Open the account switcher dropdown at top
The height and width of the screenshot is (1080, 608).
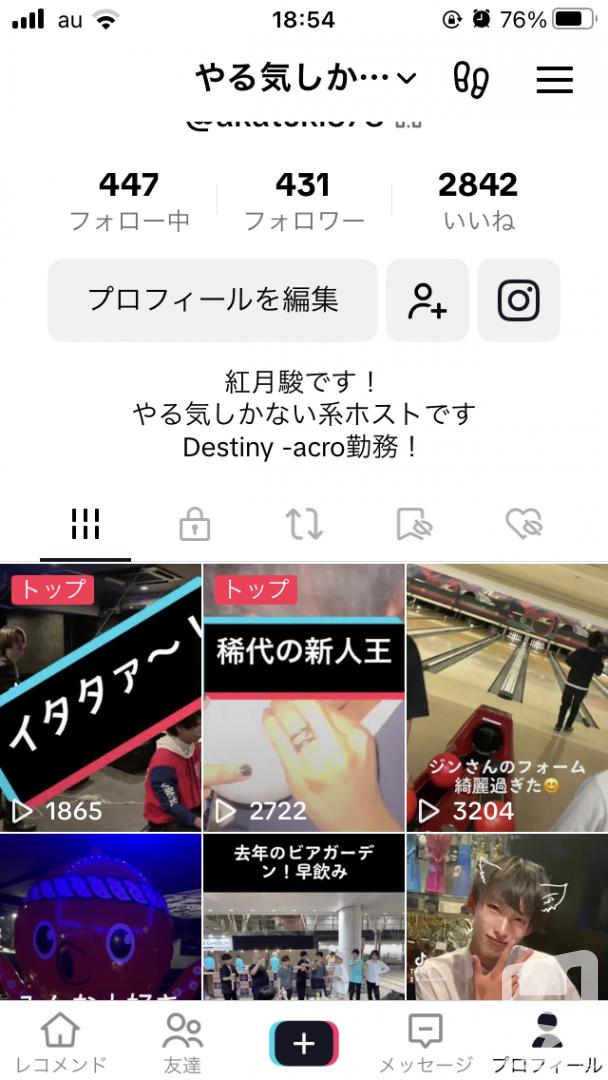click(306, 79)
